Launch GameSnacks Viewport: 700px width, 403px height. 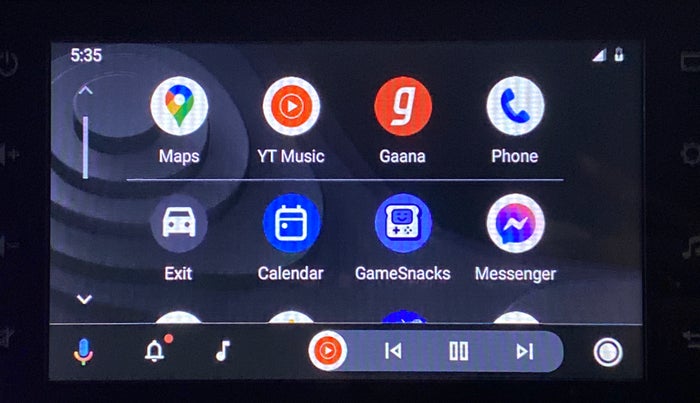(403, 224)
